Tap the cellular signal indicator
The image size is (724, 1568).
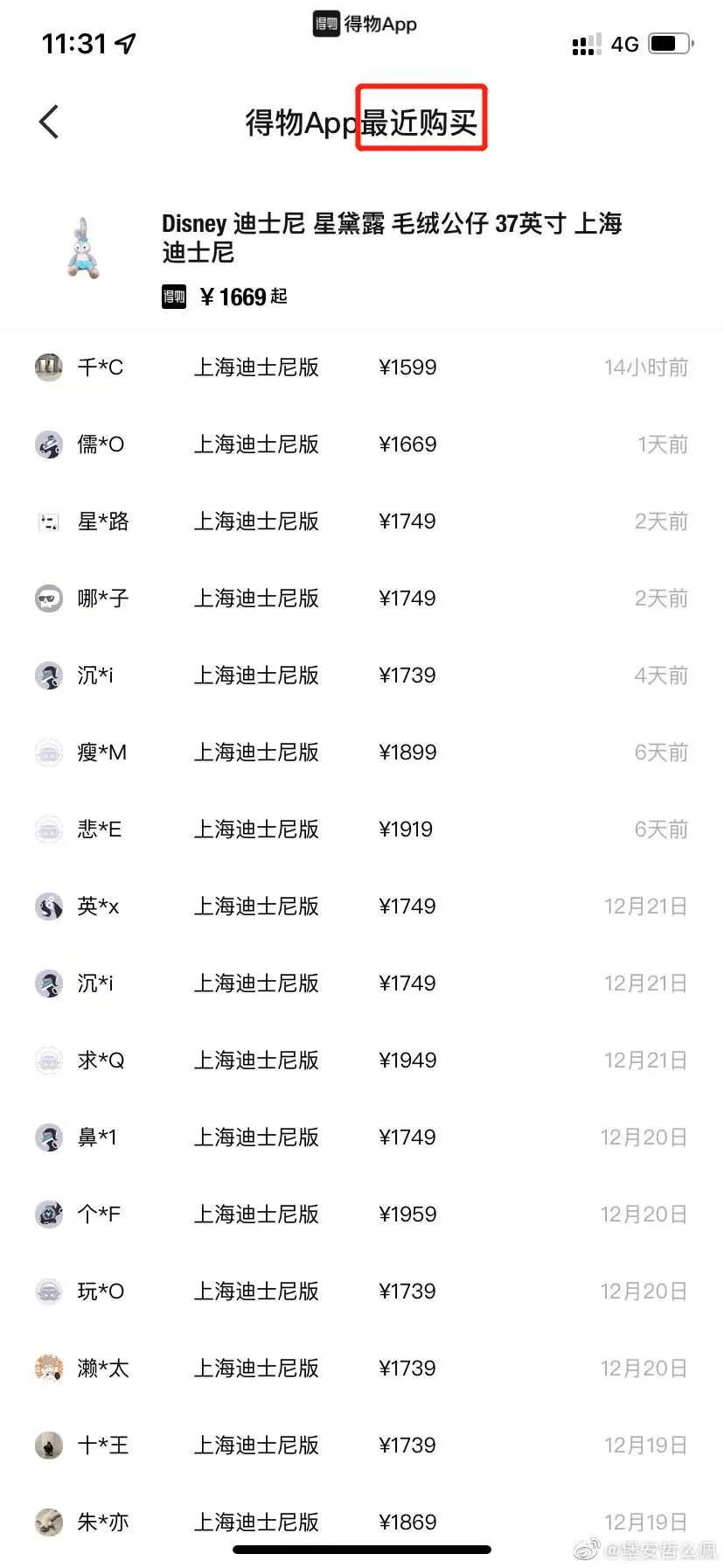click(584, 44)
